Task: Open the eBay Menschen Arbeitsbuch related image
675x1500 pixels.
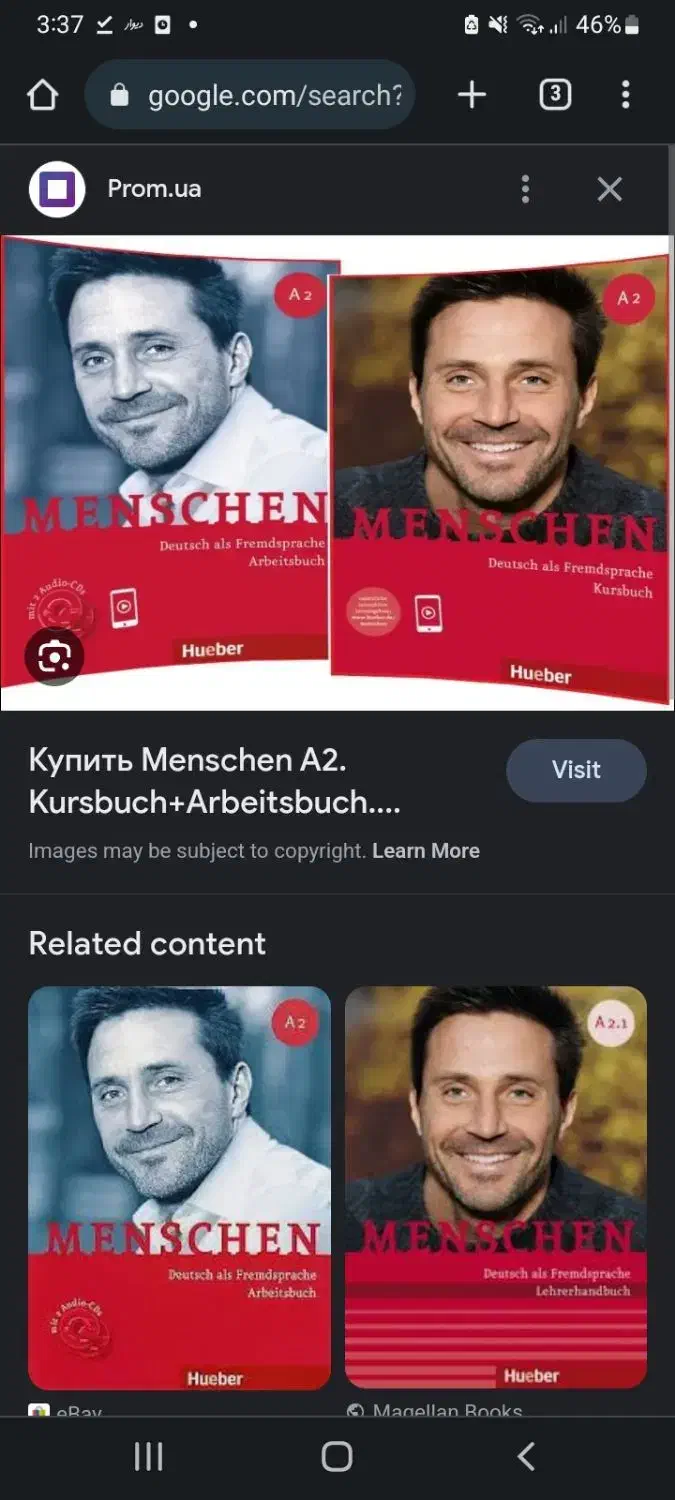Action: point(179,1188)
